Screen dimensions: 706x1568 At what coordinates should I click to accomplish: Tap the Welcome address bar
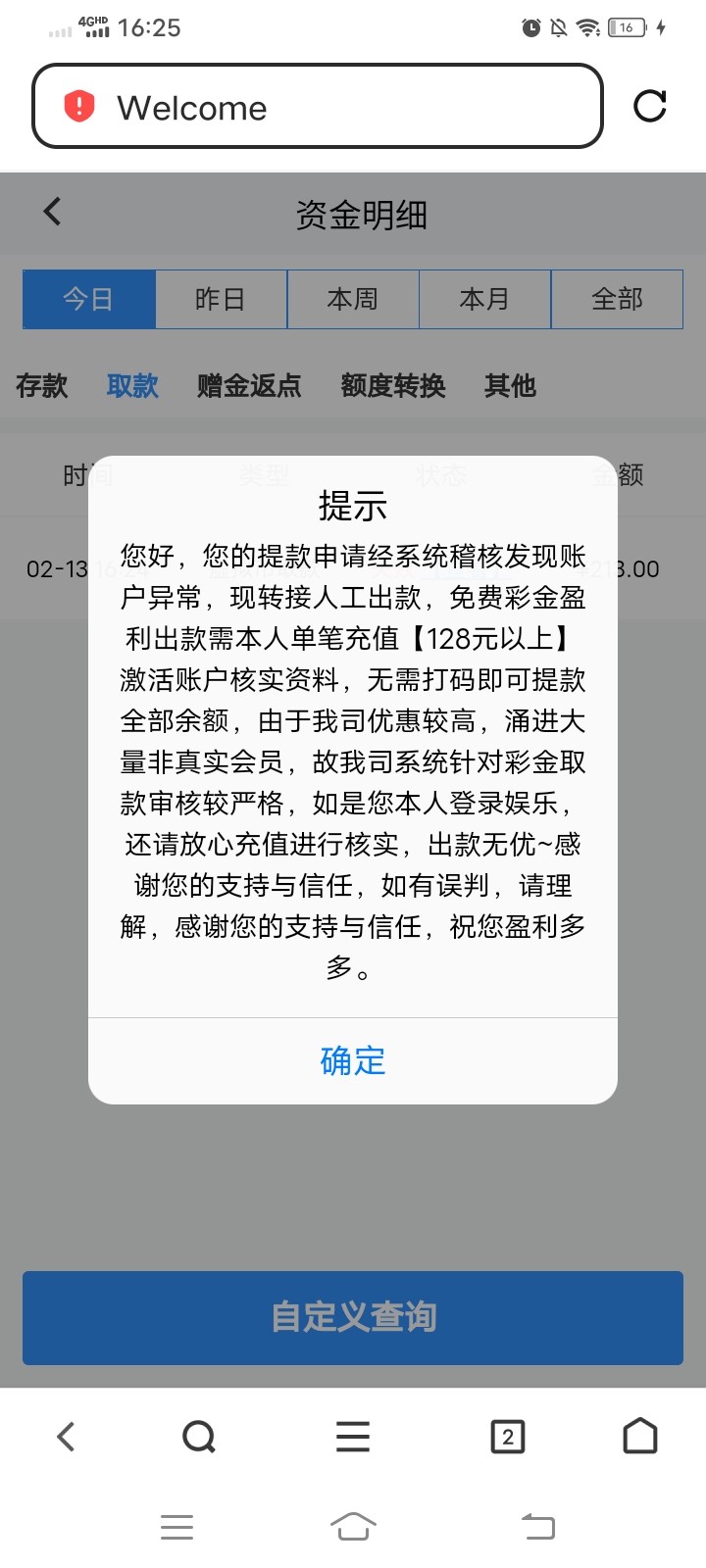(x=317, y=107)
